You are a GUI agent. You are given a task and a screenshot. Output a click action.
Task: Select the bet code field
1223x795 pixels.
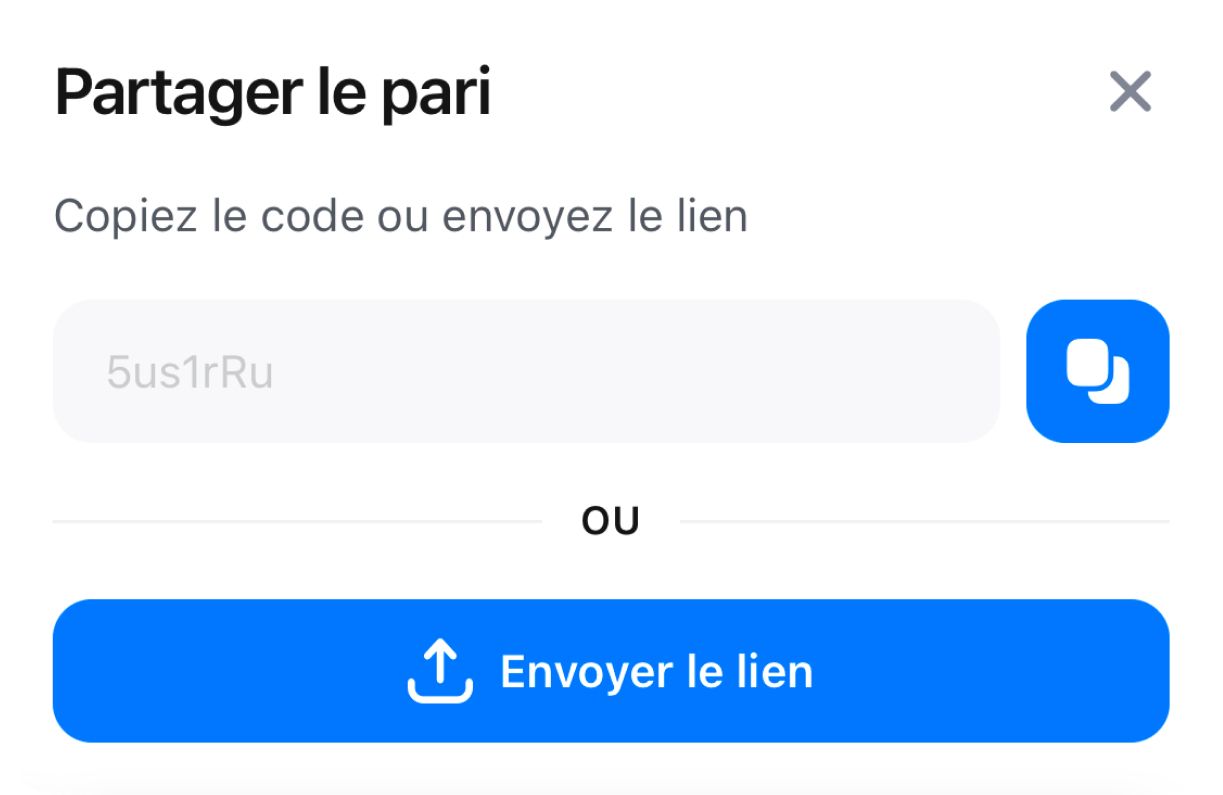coord(526,372)
